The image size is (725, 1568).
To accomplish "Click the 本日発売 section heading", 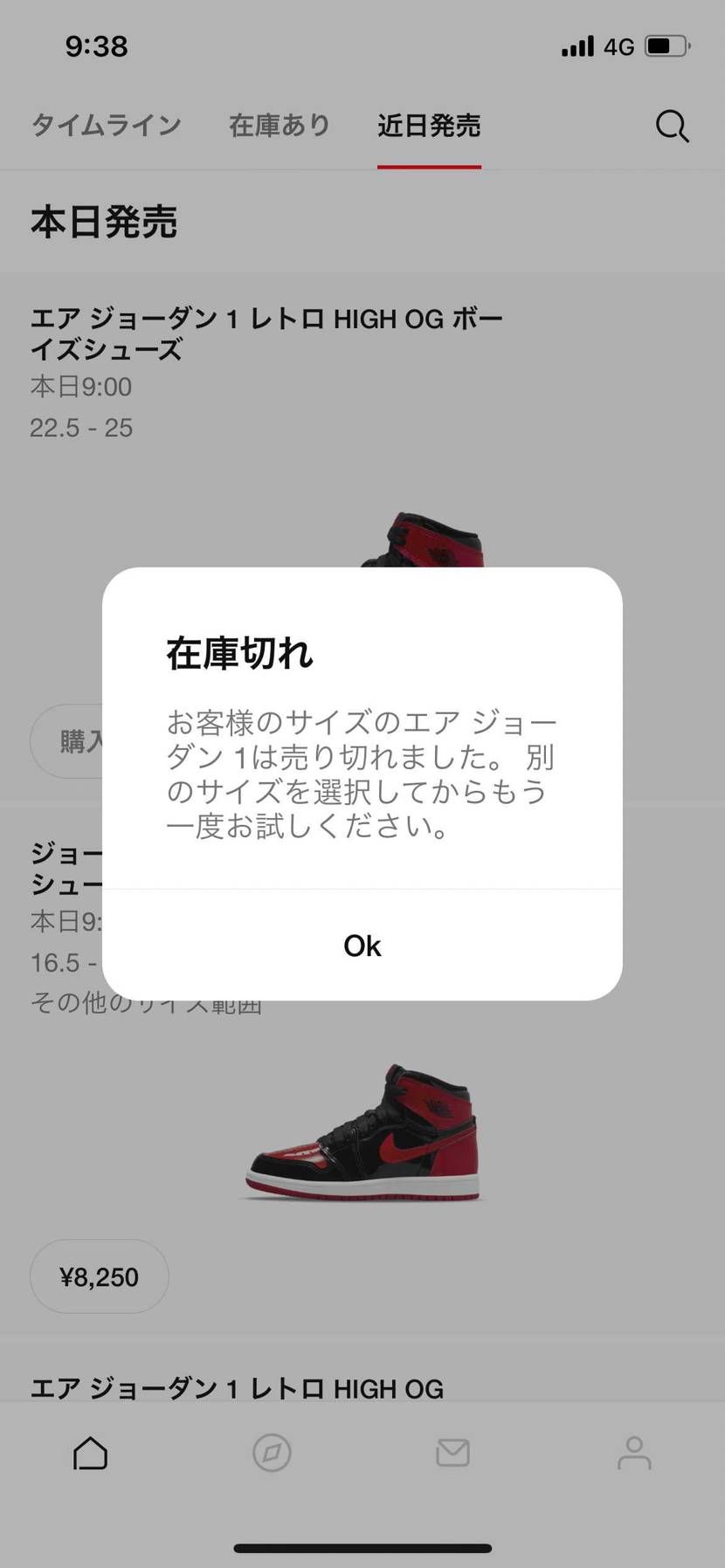I will [x=104, y=224].
